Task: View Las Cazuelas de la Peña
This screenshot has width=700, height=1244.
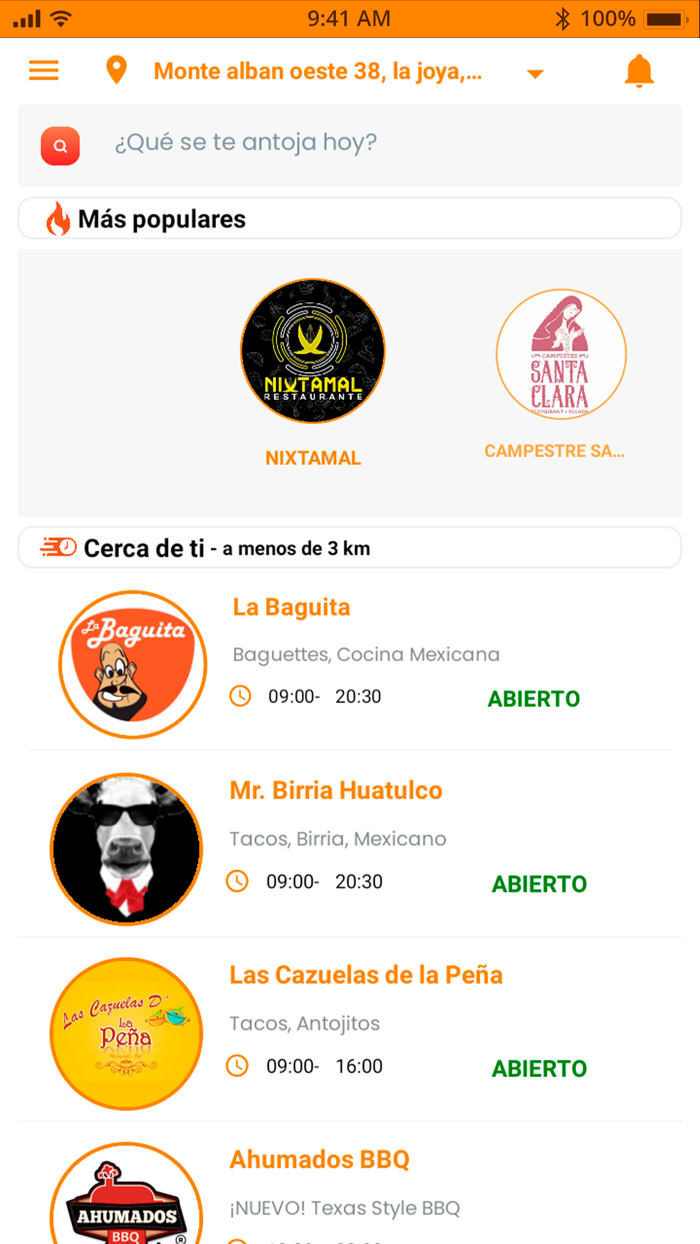Action: [349, 1033]
